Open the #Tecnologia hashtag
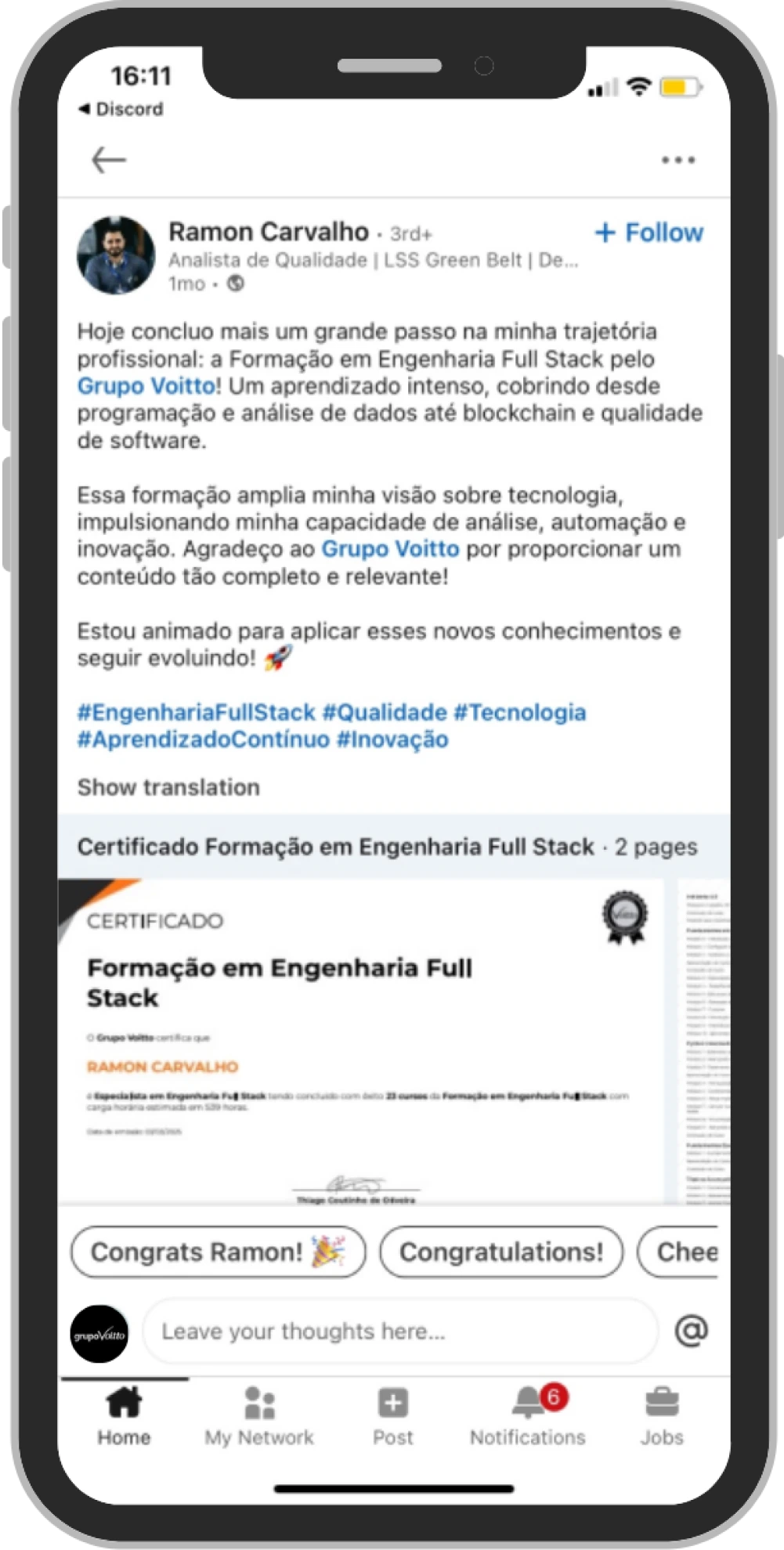This screenshot has width=784, height=1550. [520, 712]
